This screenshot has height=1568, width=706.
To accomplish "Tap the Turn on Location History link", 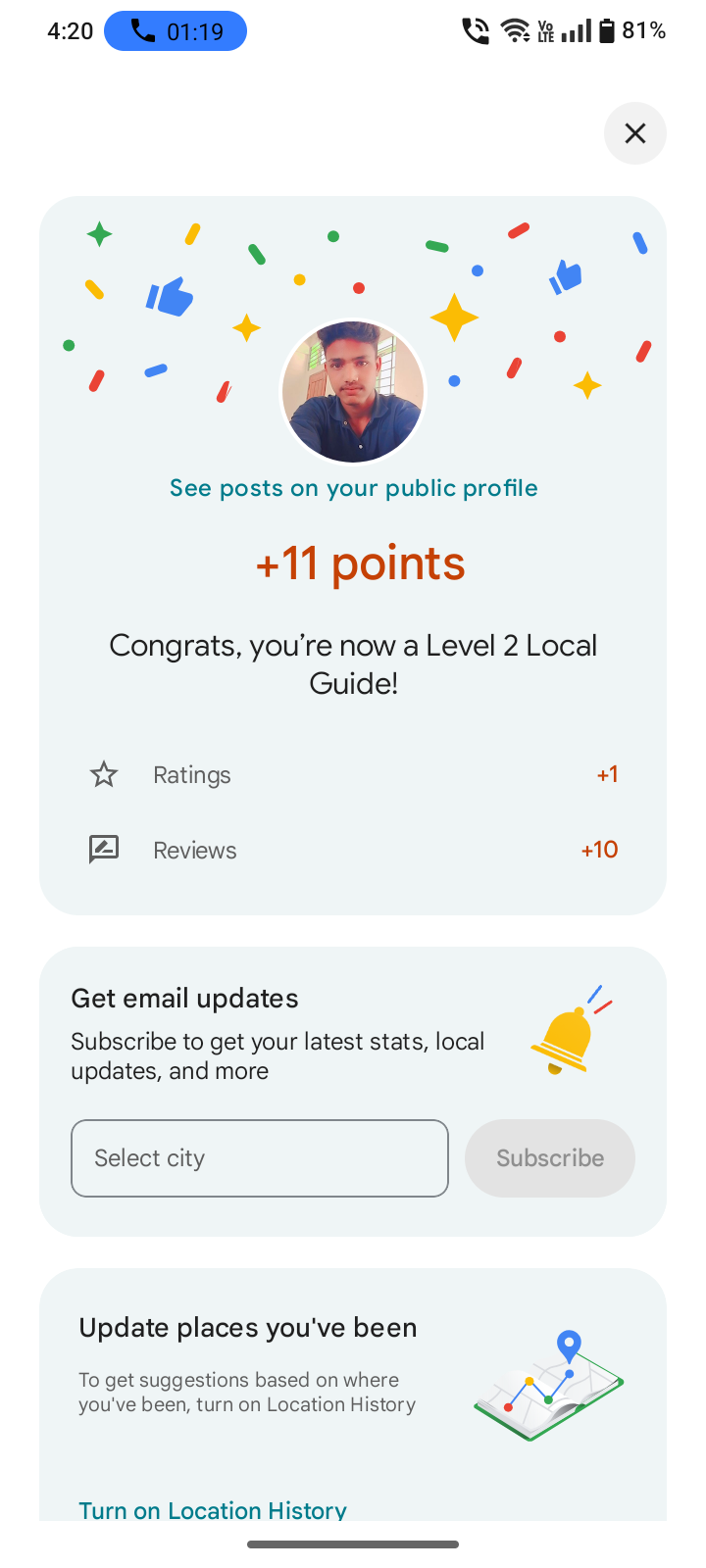I will click(213, 1509).
